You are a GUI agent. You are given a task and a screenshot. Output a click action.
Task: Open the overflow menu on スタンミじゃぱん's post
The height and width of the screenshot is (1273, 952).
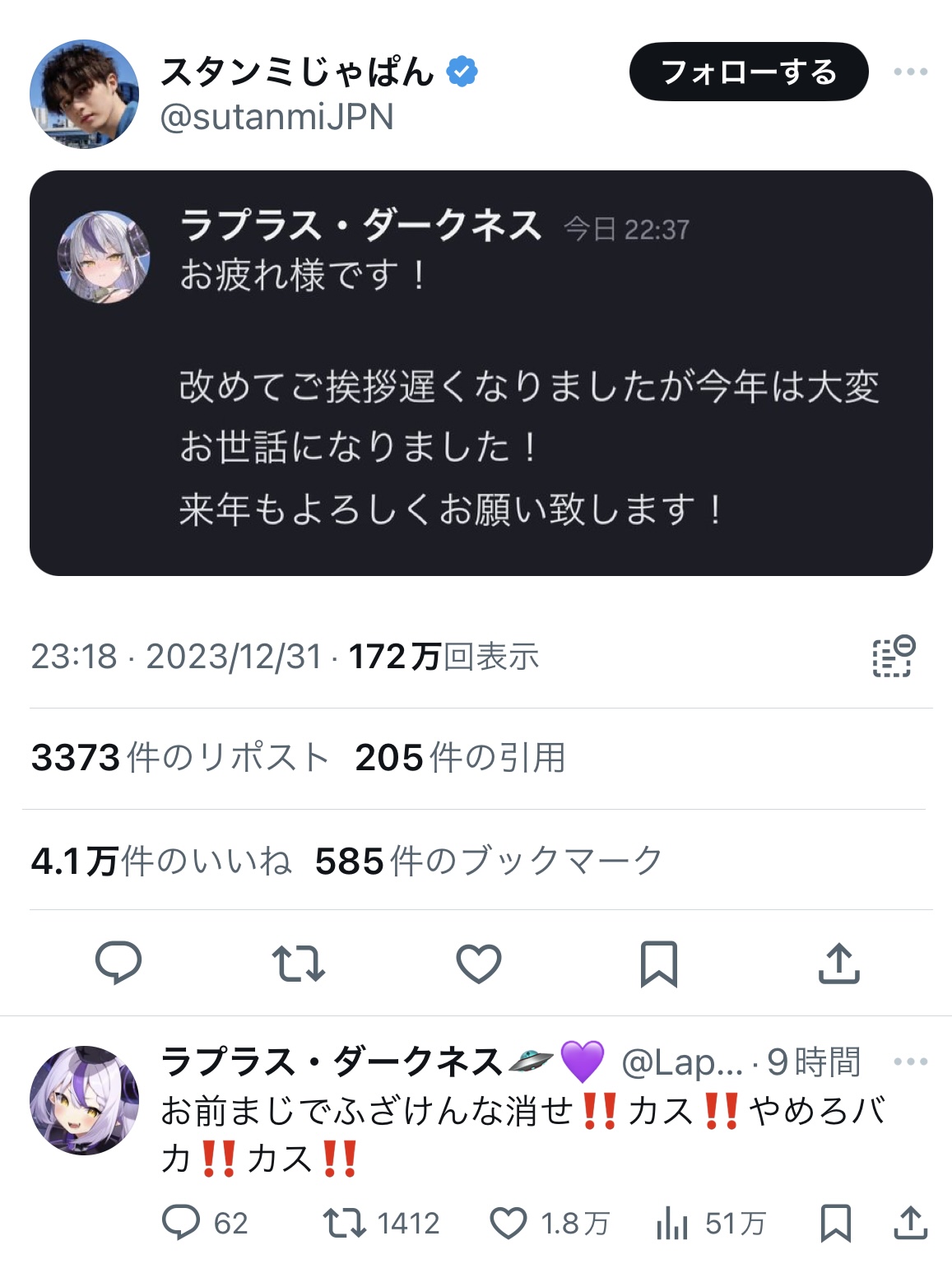point(910,72)
